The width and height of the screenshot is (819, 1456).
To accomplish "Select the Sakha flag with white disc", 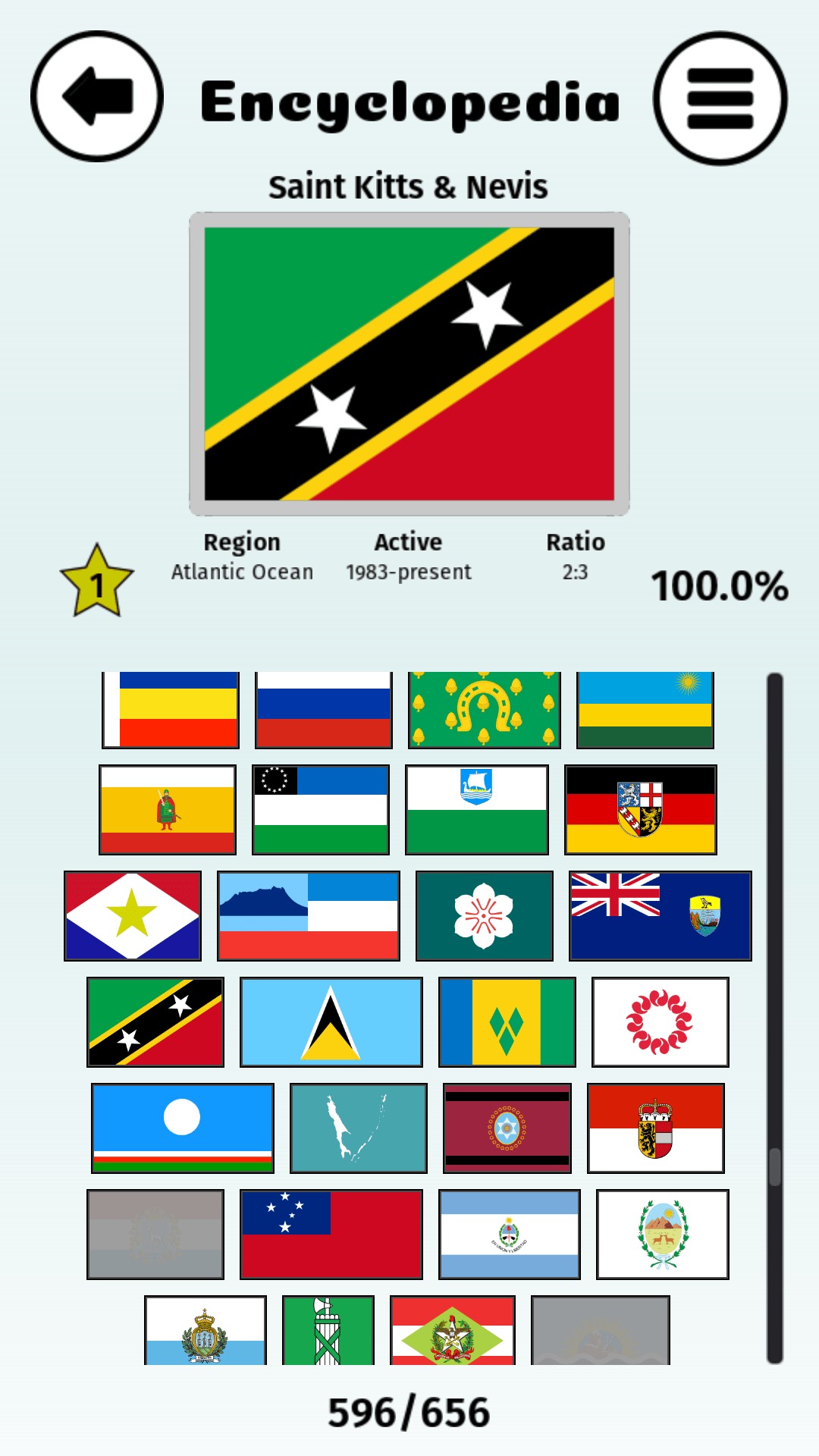I will pos(183,1128).
